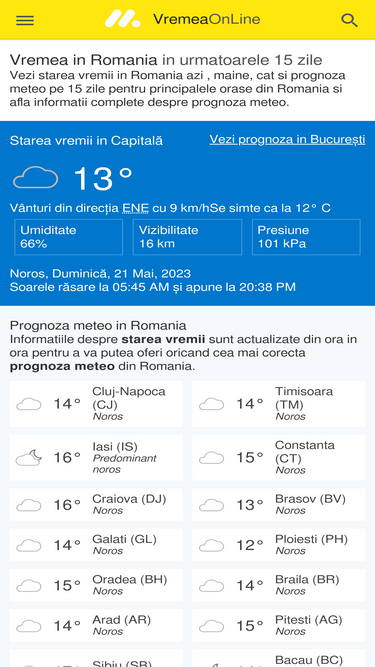The height and width of the screenshot is (667, 375).
Task: Open Cluj-Napoca (CJ) forecast
Action: 96,404
